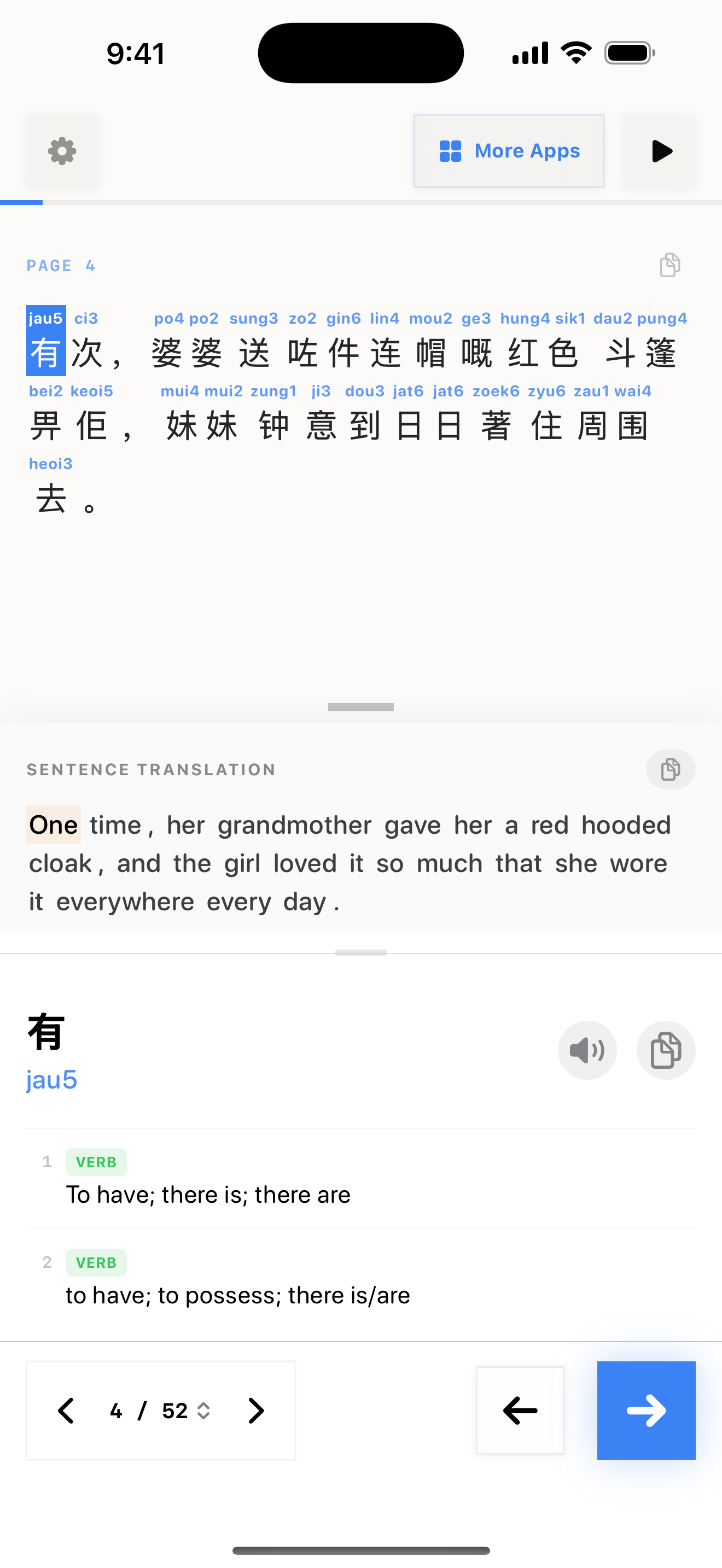This screenshot has width=722, height=1568.
Task: Select the word 周围
Action: click(613, 425)
